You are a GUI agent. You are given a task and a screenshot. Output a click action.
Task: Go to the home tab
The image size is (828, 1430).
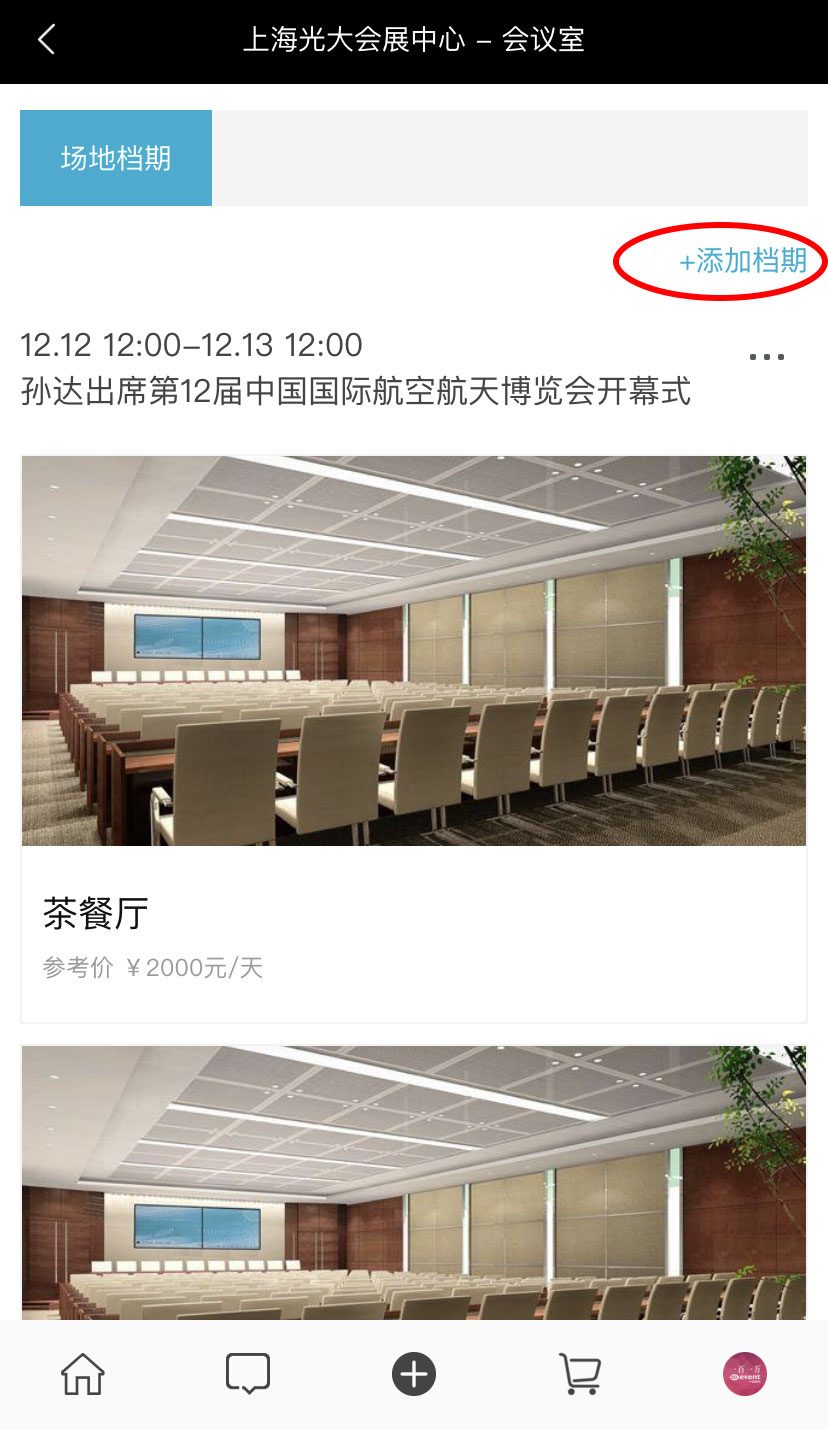pyautogui.click(x=83, y=1374)
